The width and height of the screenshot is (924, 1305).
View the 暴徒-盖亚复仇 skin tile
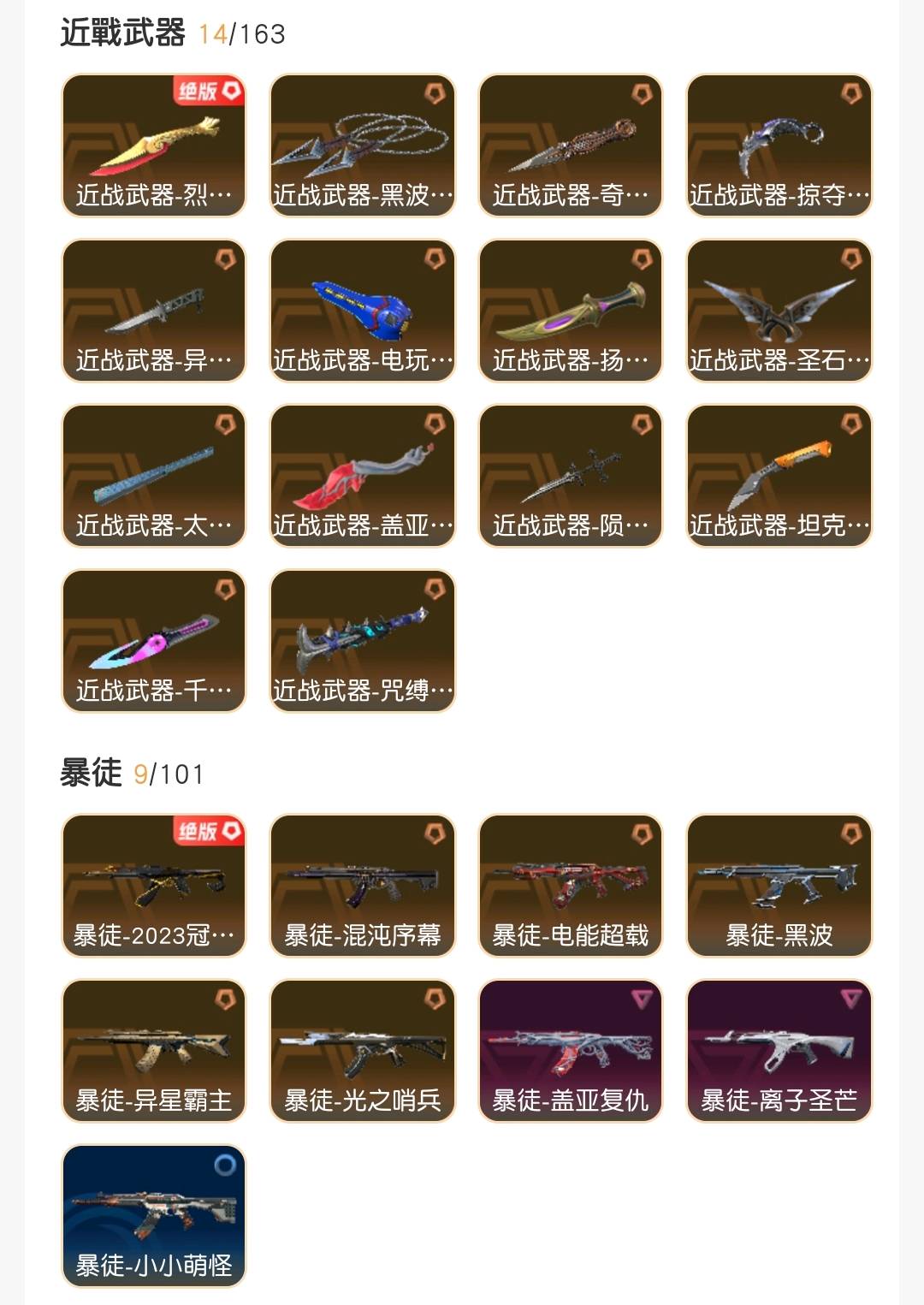tap(571, 1051)
